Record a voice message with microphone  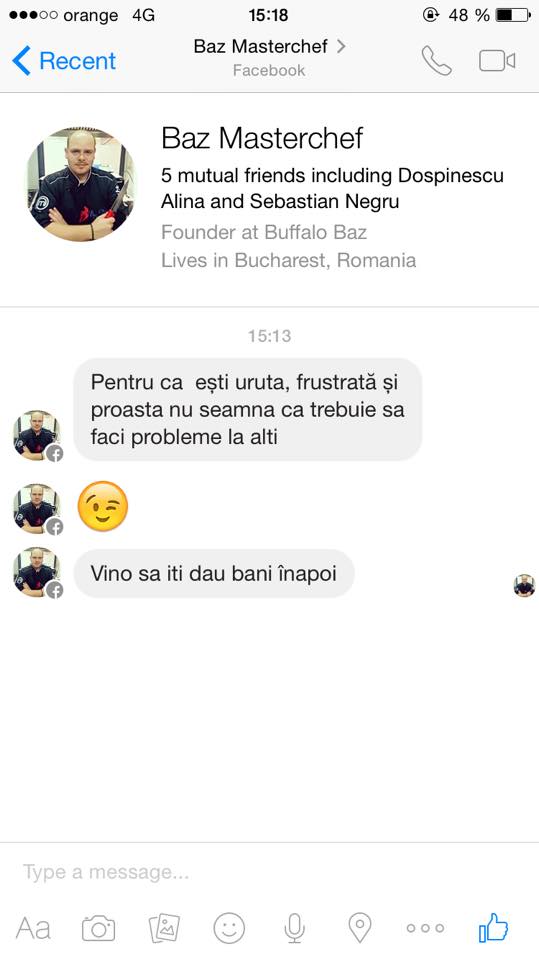click(x=295, y=928)
